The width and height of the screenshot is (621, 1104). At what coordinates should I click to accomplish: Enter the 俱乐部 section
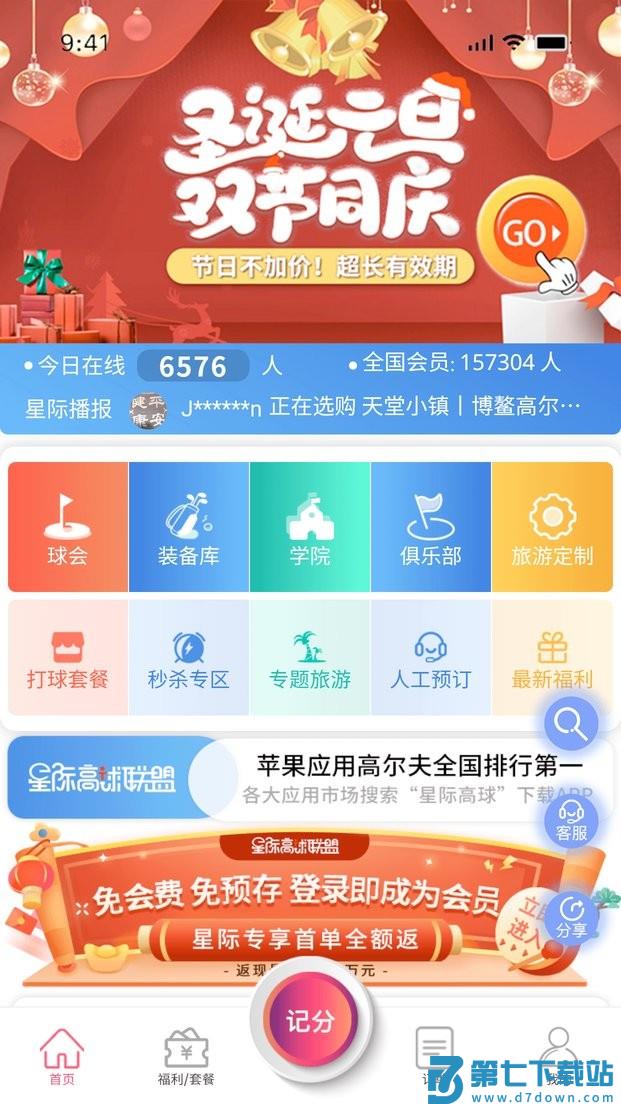point(431,527)
